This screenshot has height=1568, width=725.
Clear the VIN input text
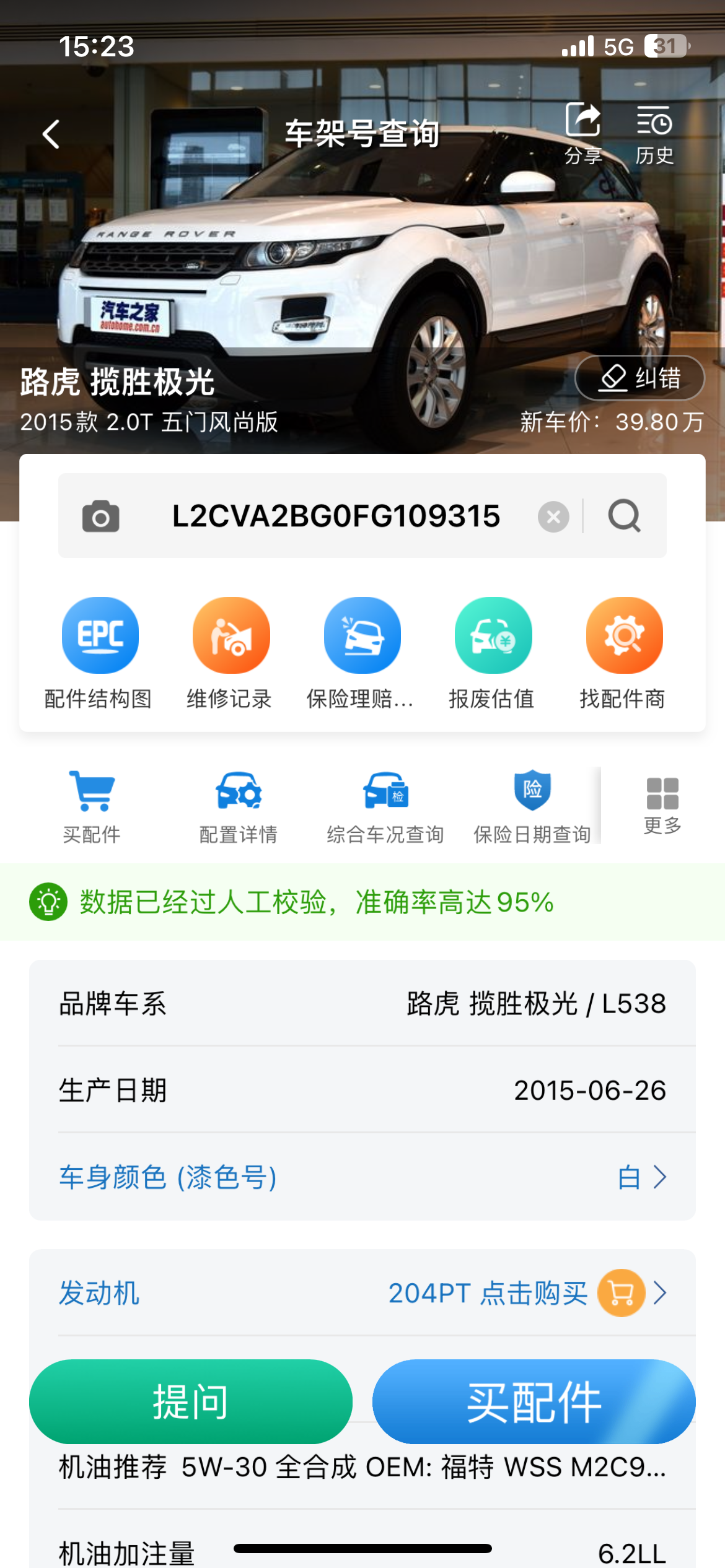point(553,516)
